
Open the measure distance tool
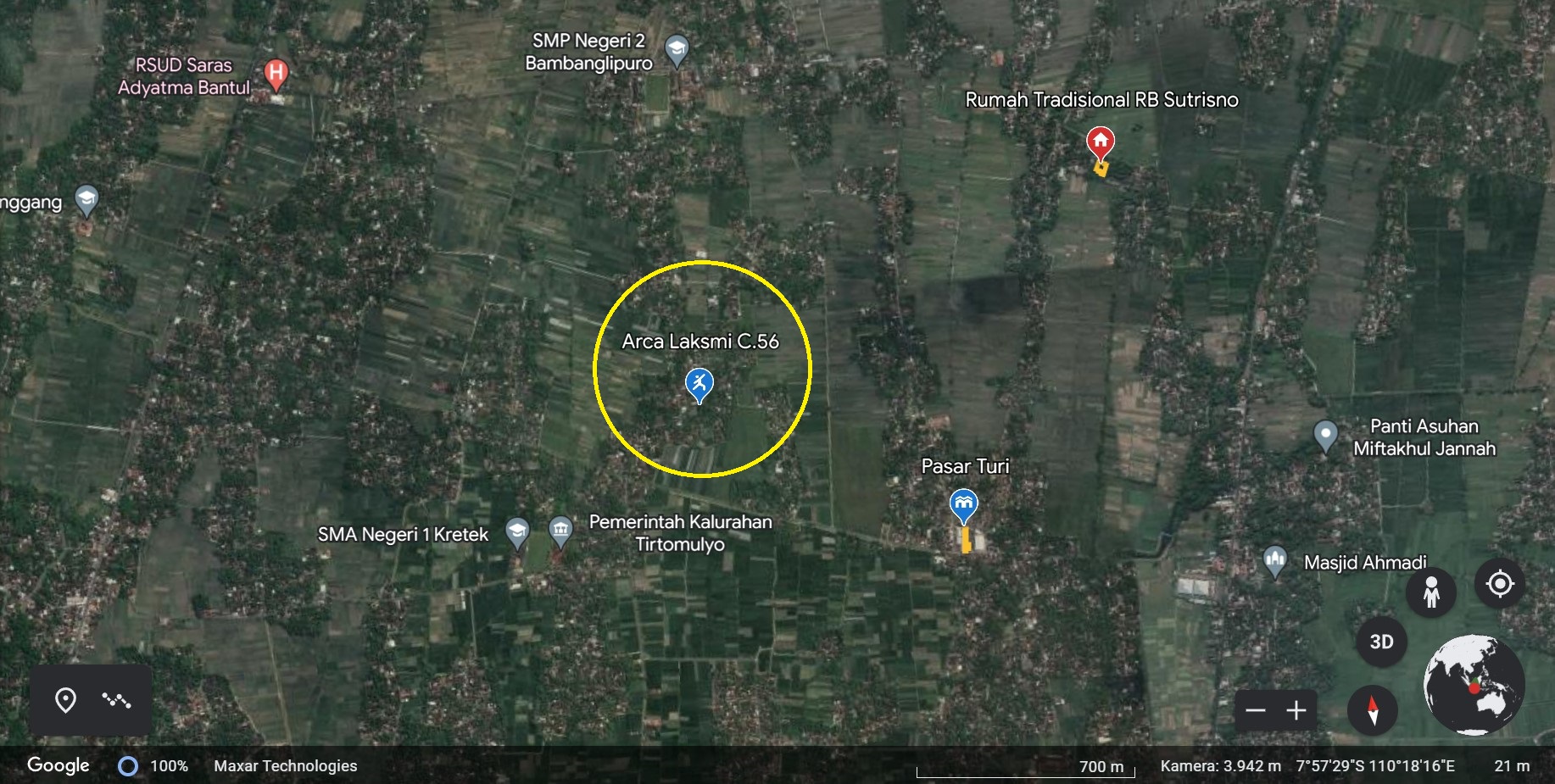tap(116, 700)
